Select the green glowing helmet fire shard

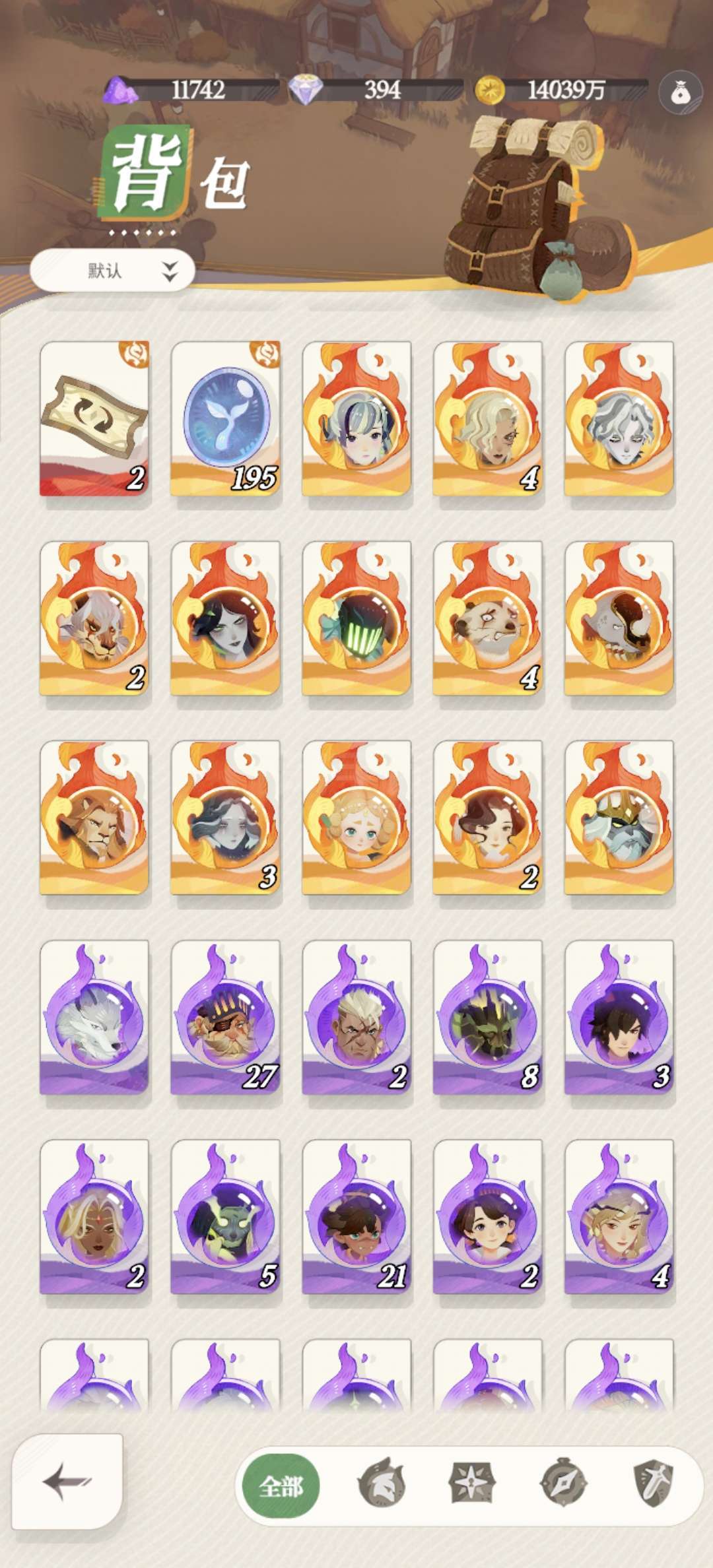[x=356, y=618]
